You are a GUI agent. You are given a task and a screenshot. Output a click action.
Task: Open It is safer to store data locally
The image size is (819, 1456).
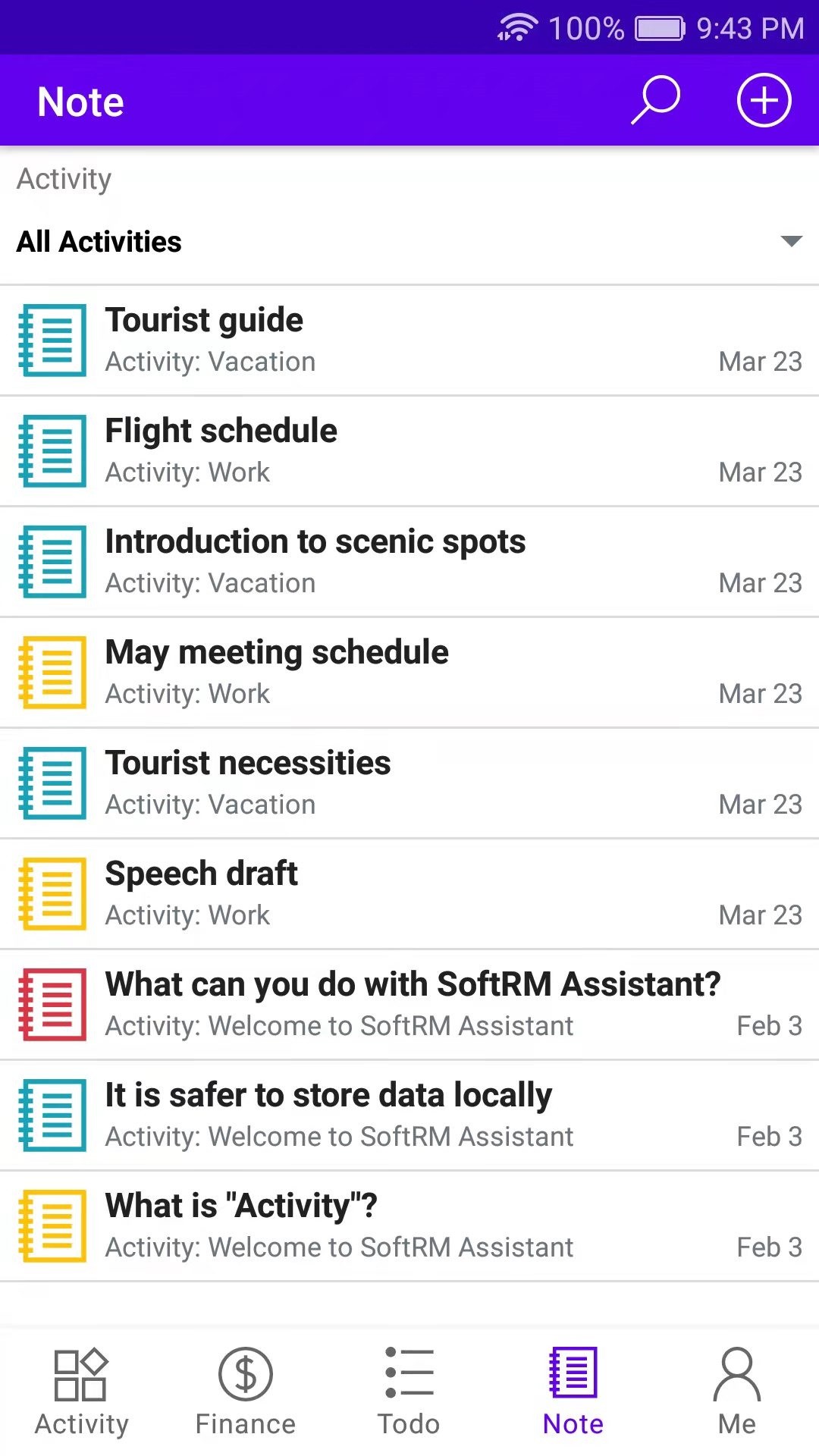(409, 1115)
